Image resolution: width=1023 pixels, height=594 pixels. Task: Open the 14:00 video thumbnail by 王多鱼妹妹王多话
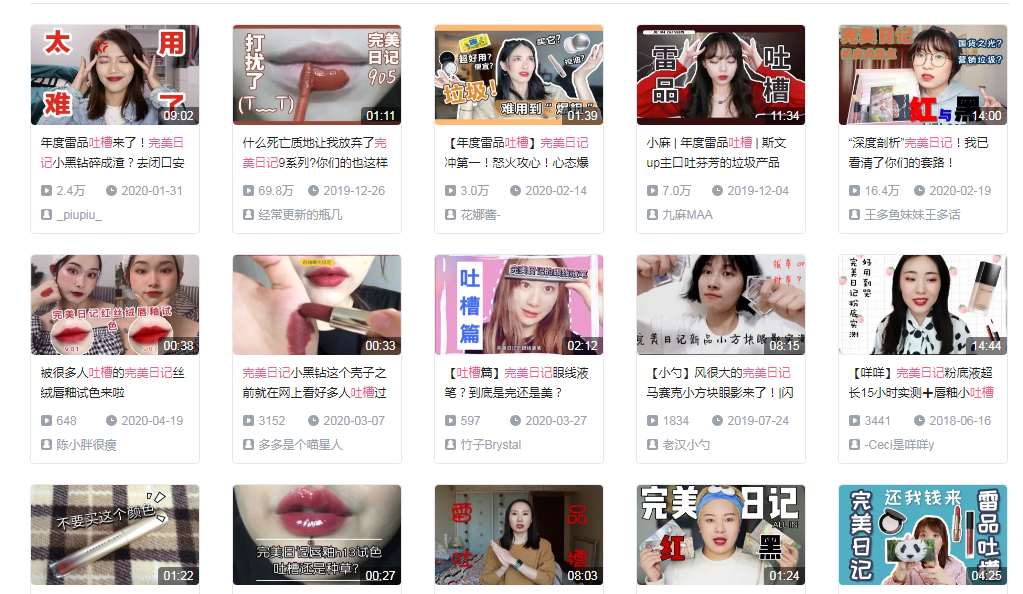(922, 75)
